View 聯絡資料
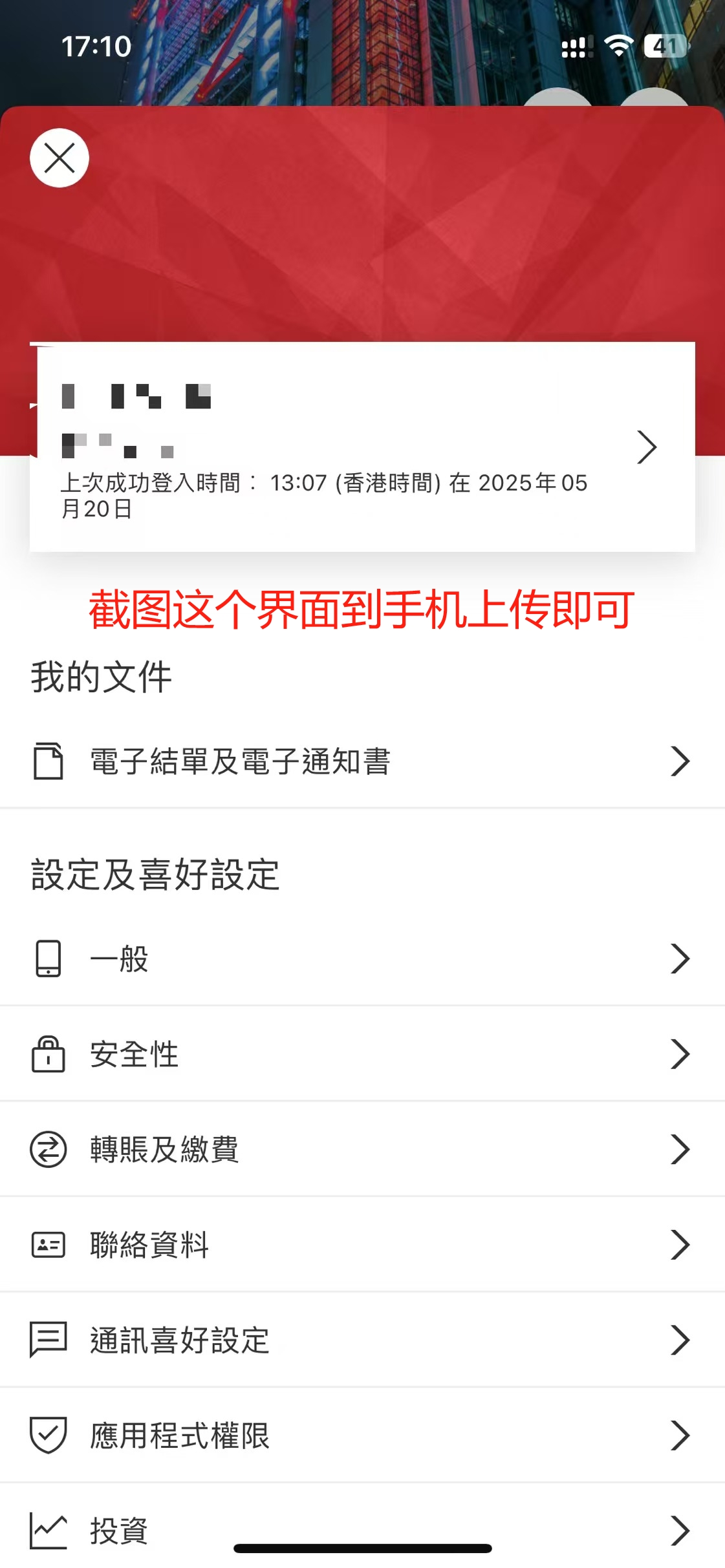725x1568 pixels. point(362,1245)
